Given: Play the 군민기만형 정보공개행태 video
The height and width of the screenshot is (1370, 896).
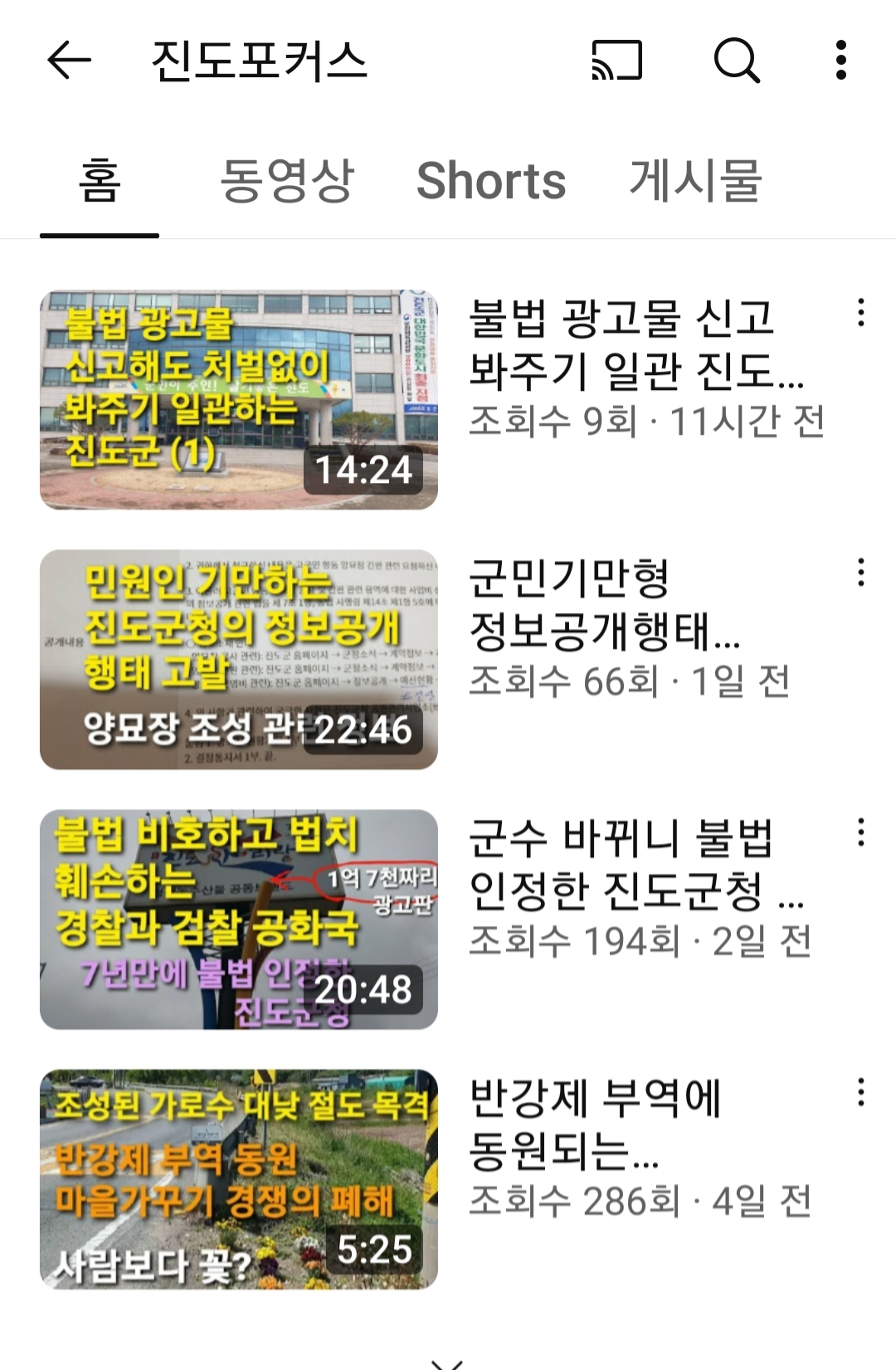Looking at the screenshot, I should (239, 660).
